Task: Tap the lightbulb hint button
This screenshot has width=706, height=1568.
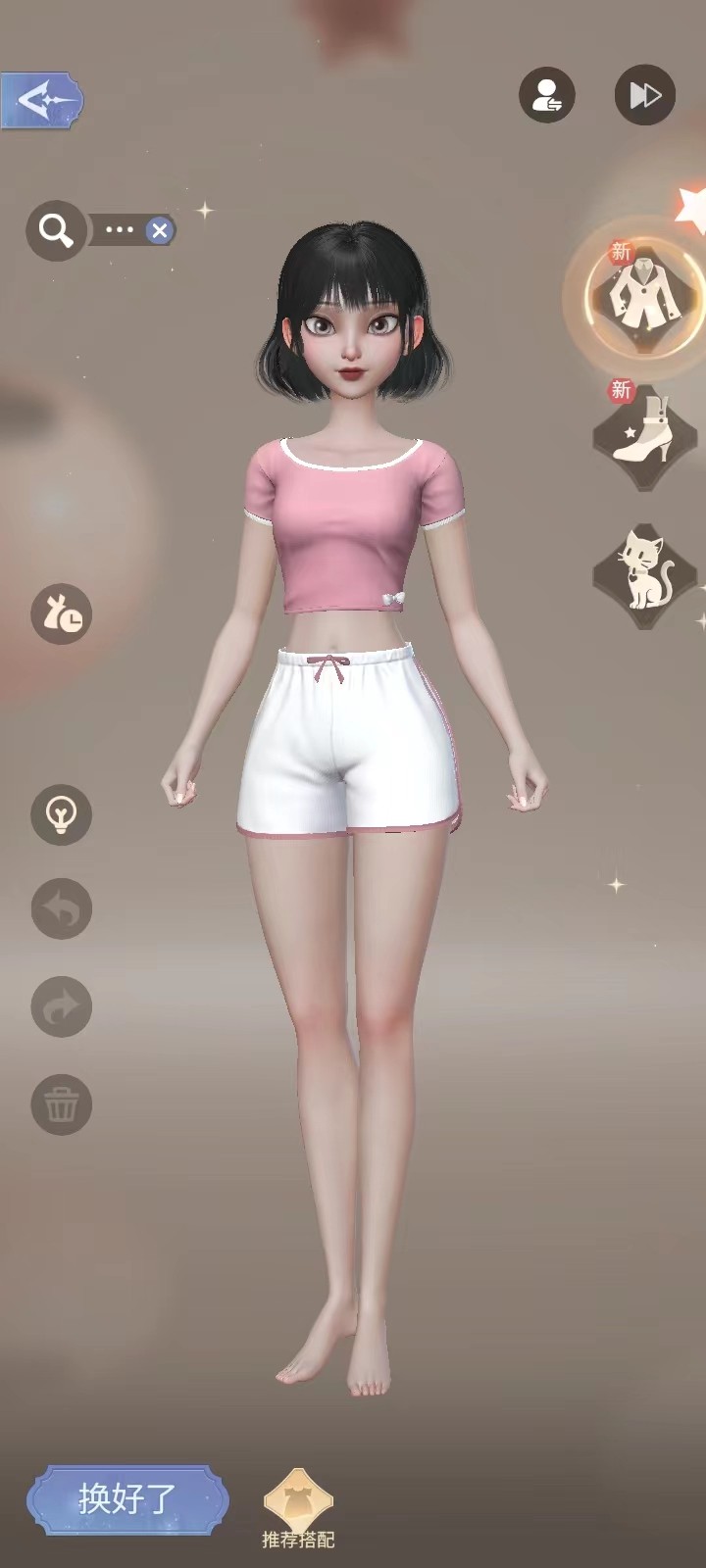Action: pos(62,814)
